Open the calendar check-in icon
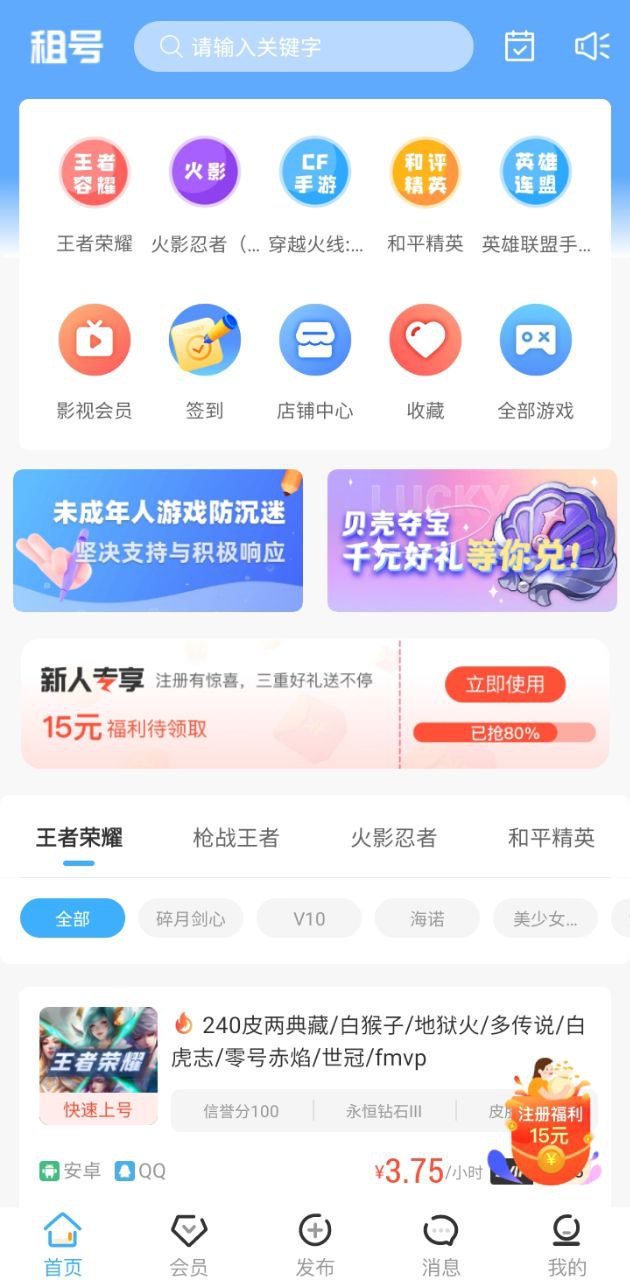Image resolution: width=630 pixels, height=1280 pixels. click(519, 46)
